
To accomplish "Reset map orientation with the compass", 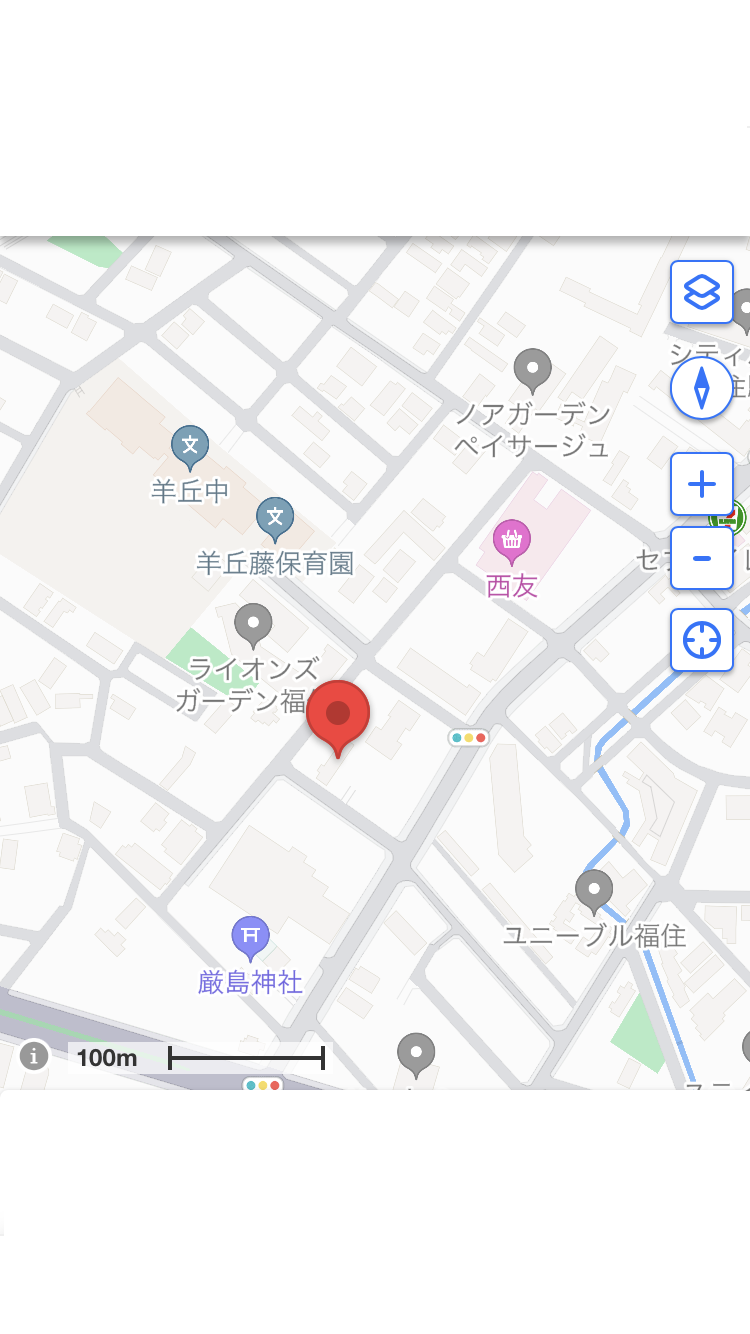I will [x=702, y=388].
